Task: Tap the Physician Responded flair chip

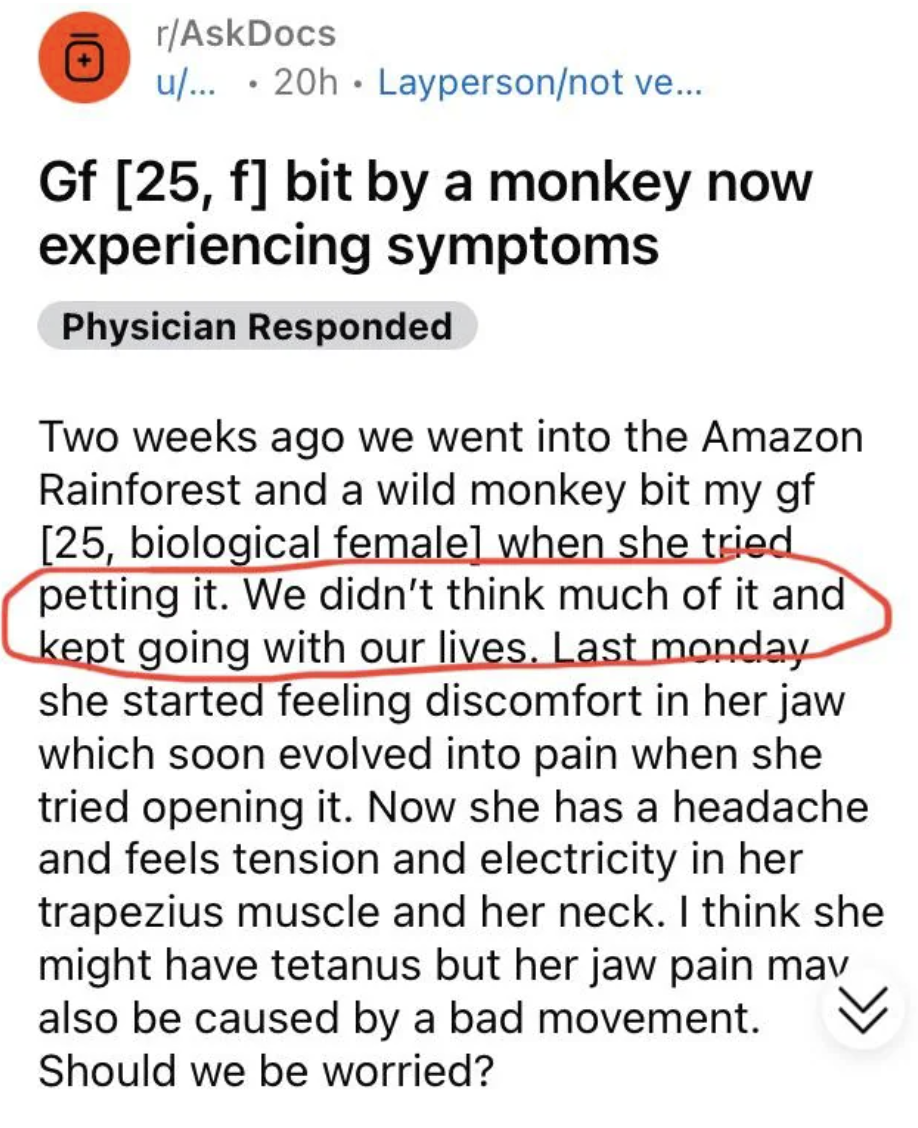Action: 257,327
